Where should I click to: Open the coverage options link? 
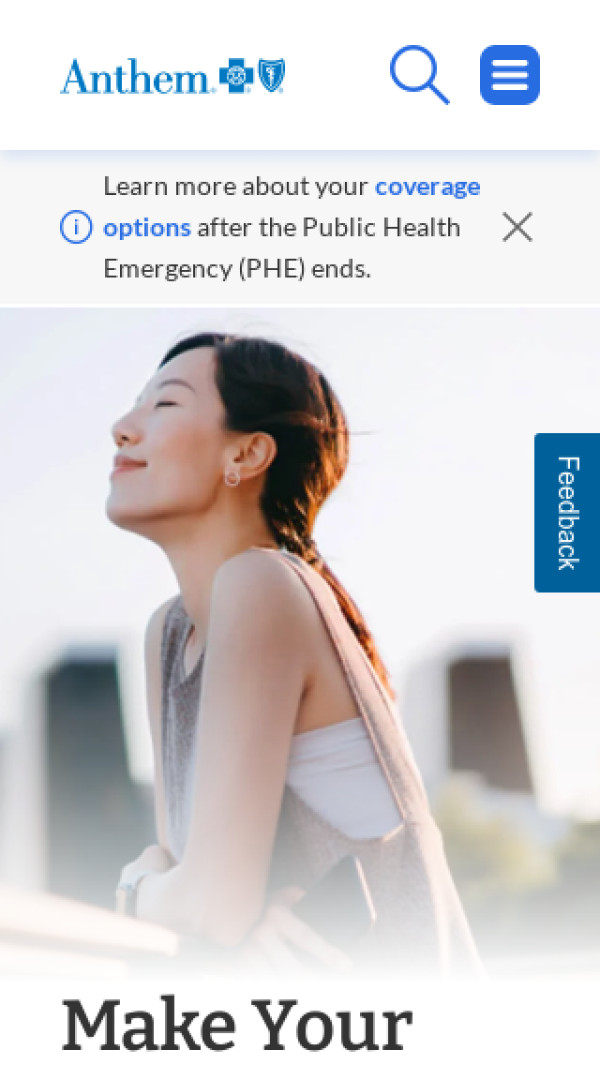coord(427,187)
